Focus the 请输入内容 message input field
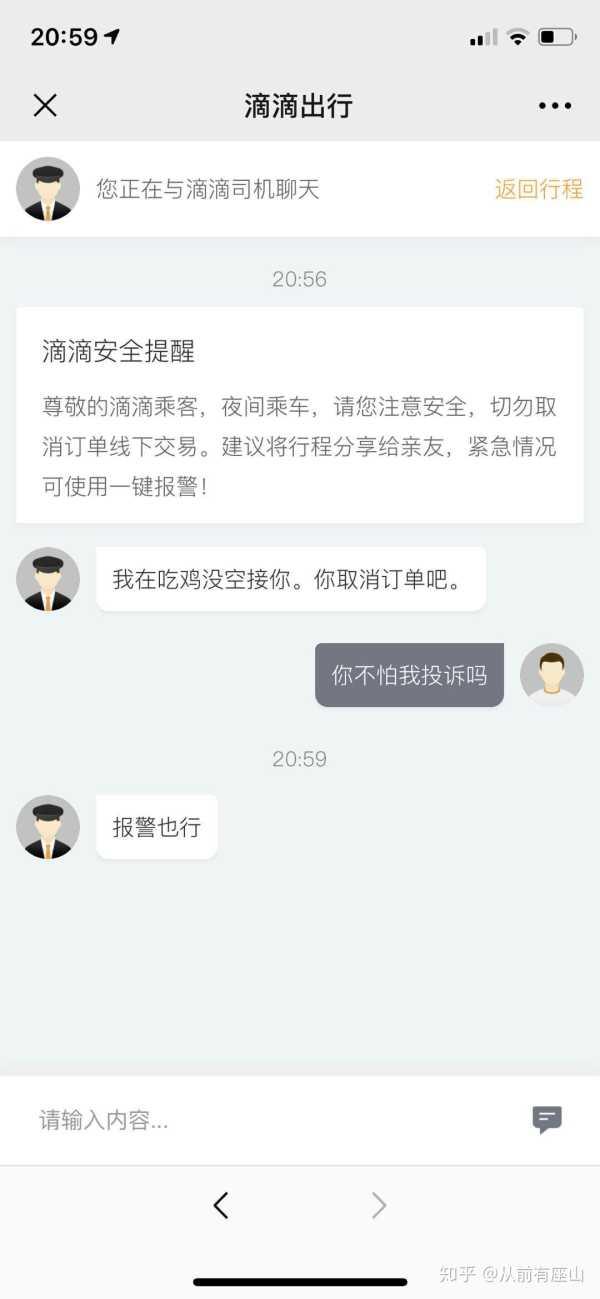This screenshot has height=1299, width=600. pos(270,1119)
